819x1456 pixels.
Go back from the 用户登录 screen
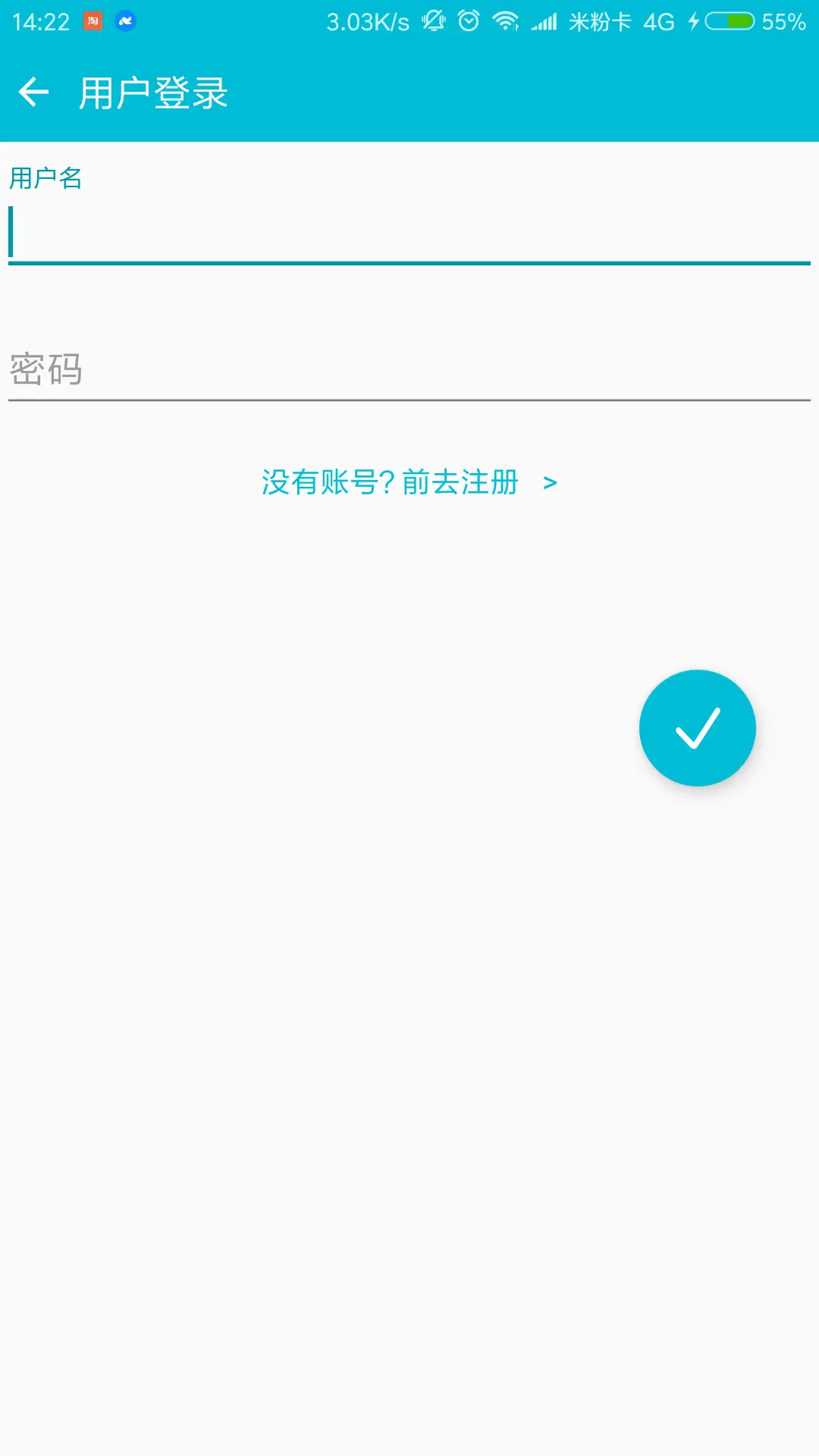33,93
